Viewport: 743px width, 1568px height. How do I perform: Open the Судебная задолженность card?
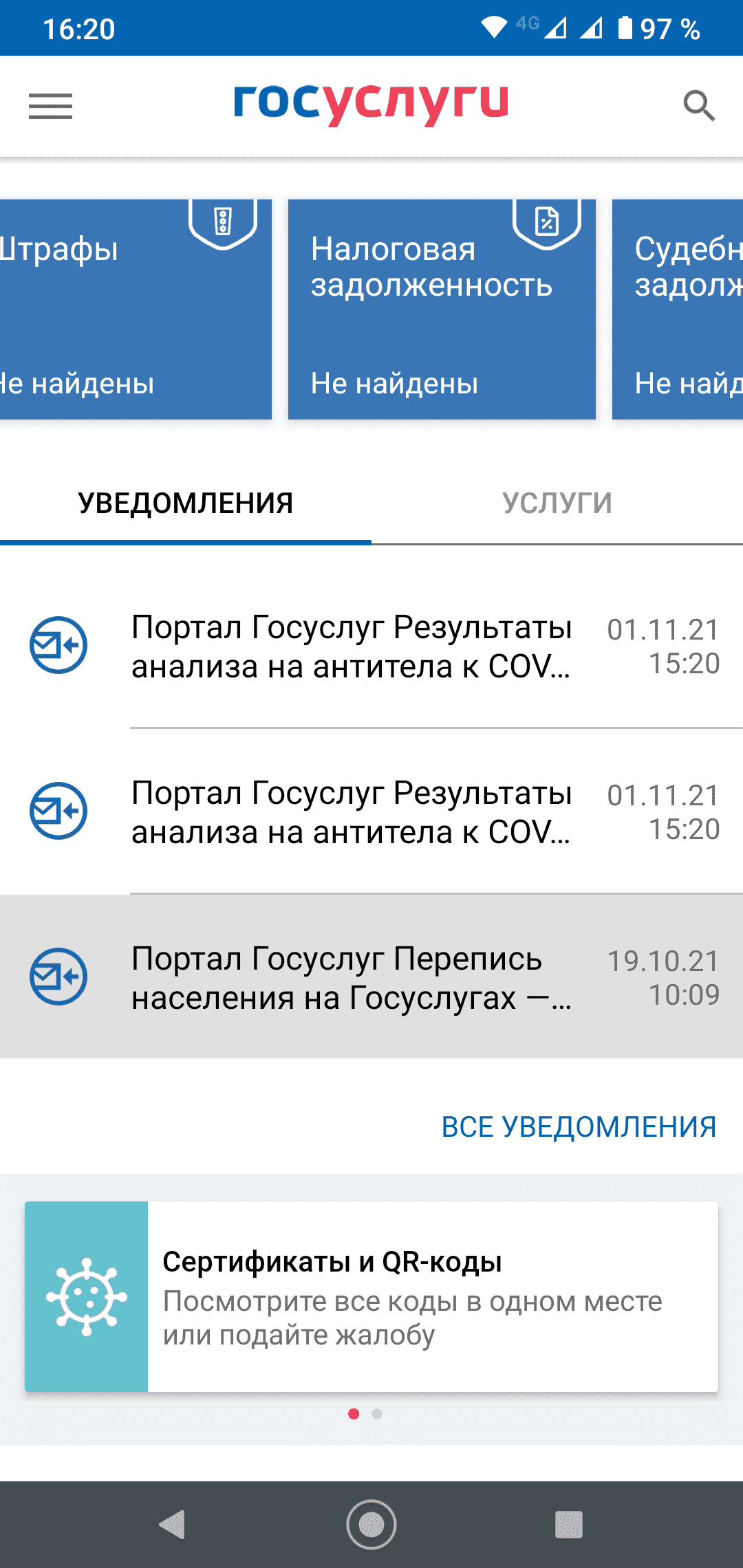tap(678, 309)
